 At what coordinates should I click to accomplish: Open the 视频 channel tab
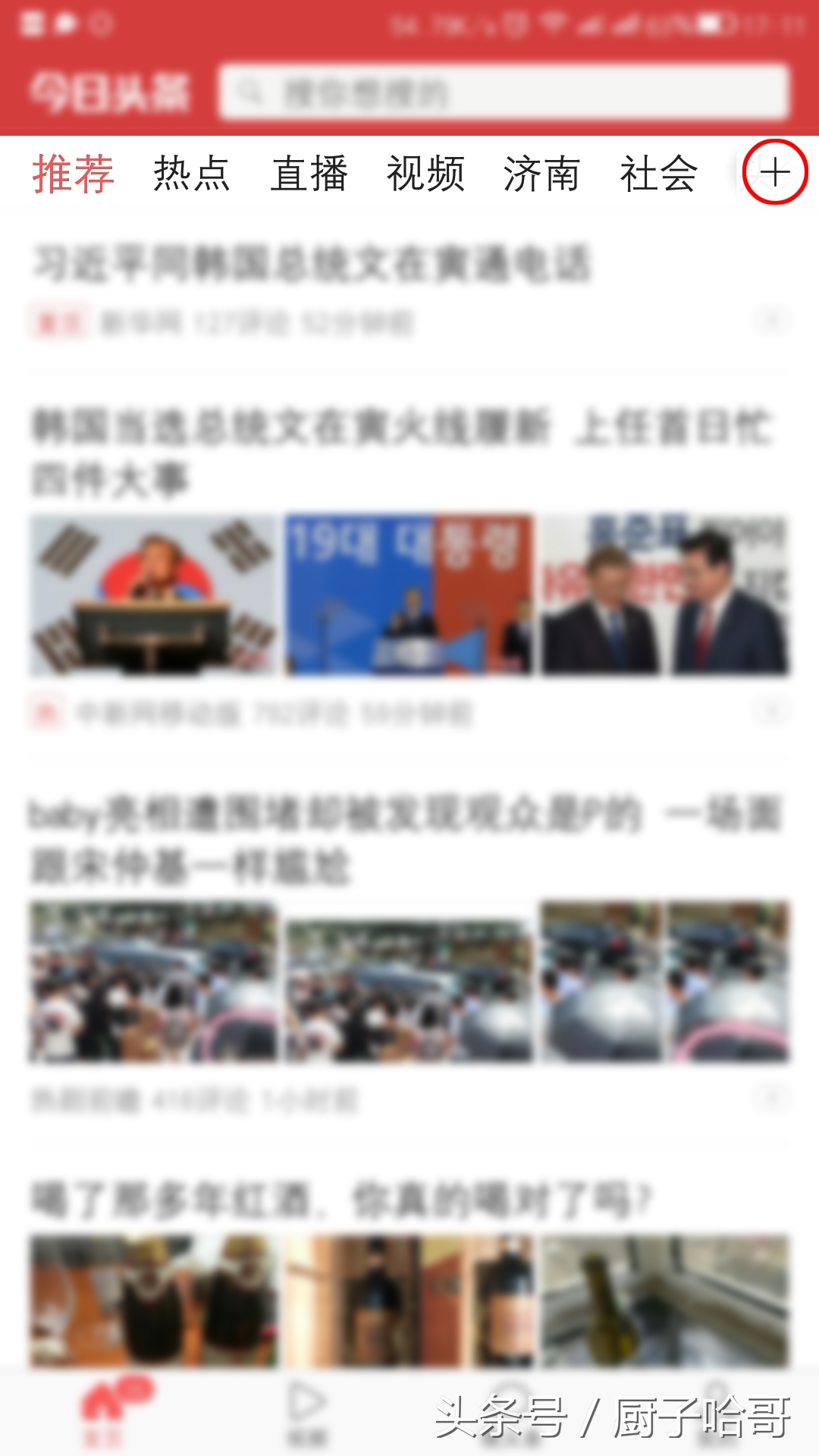pyautogui.click(x=425, y=174)
